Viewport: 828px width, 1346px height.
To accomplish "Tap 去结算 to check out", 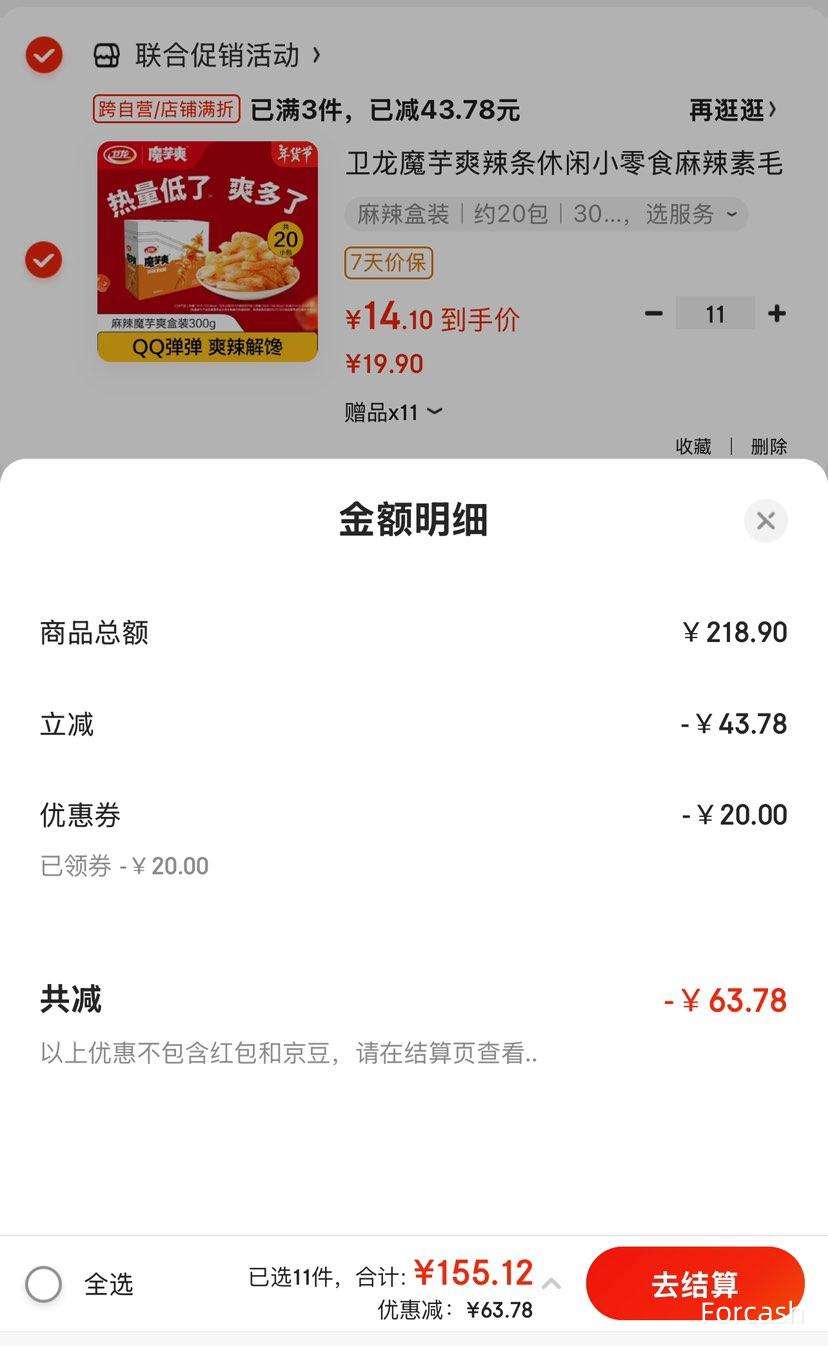I will click(x=695, y=1284).
